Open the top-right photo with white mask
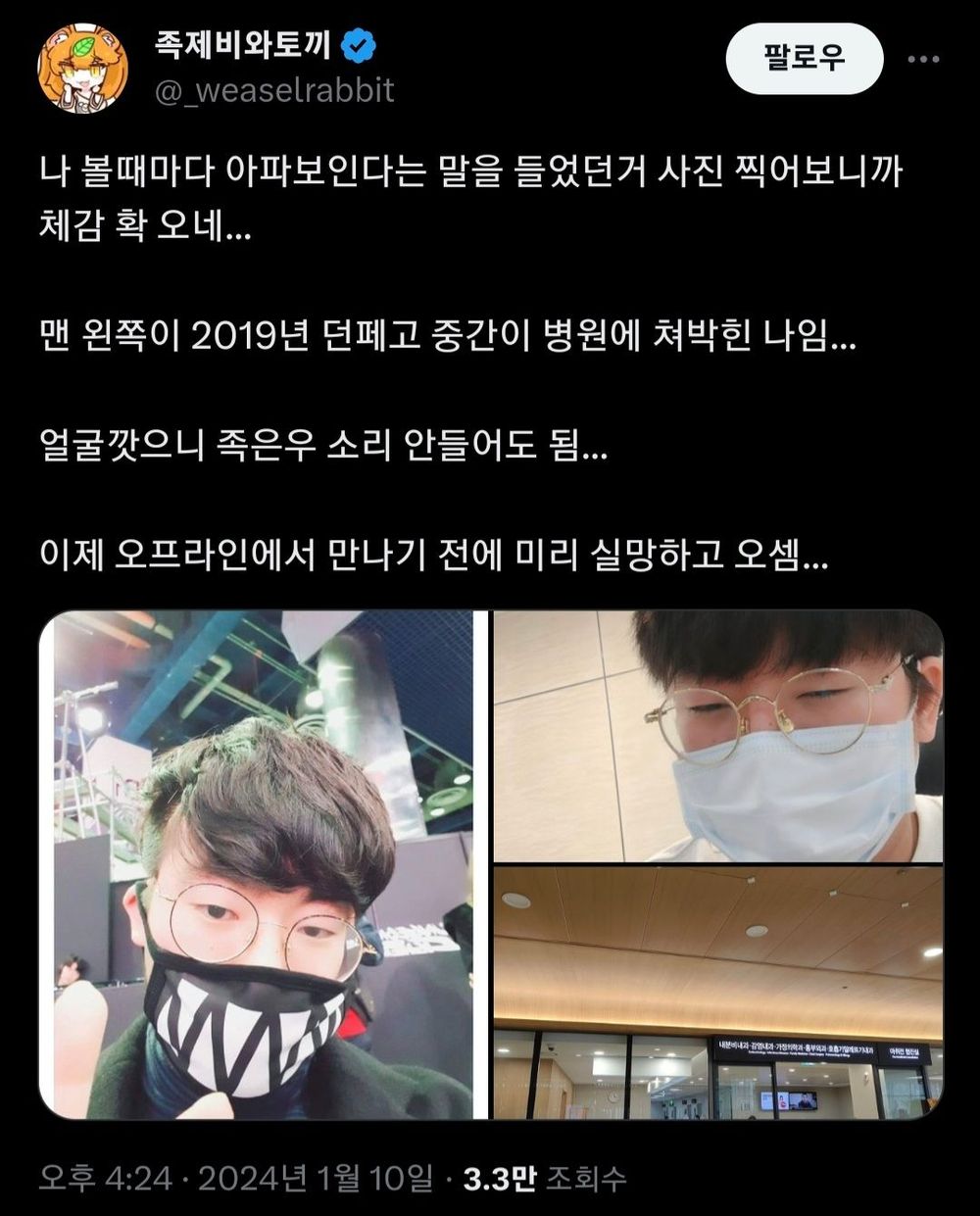Viewport: 980px width, 1216px height. pos(718,736)
